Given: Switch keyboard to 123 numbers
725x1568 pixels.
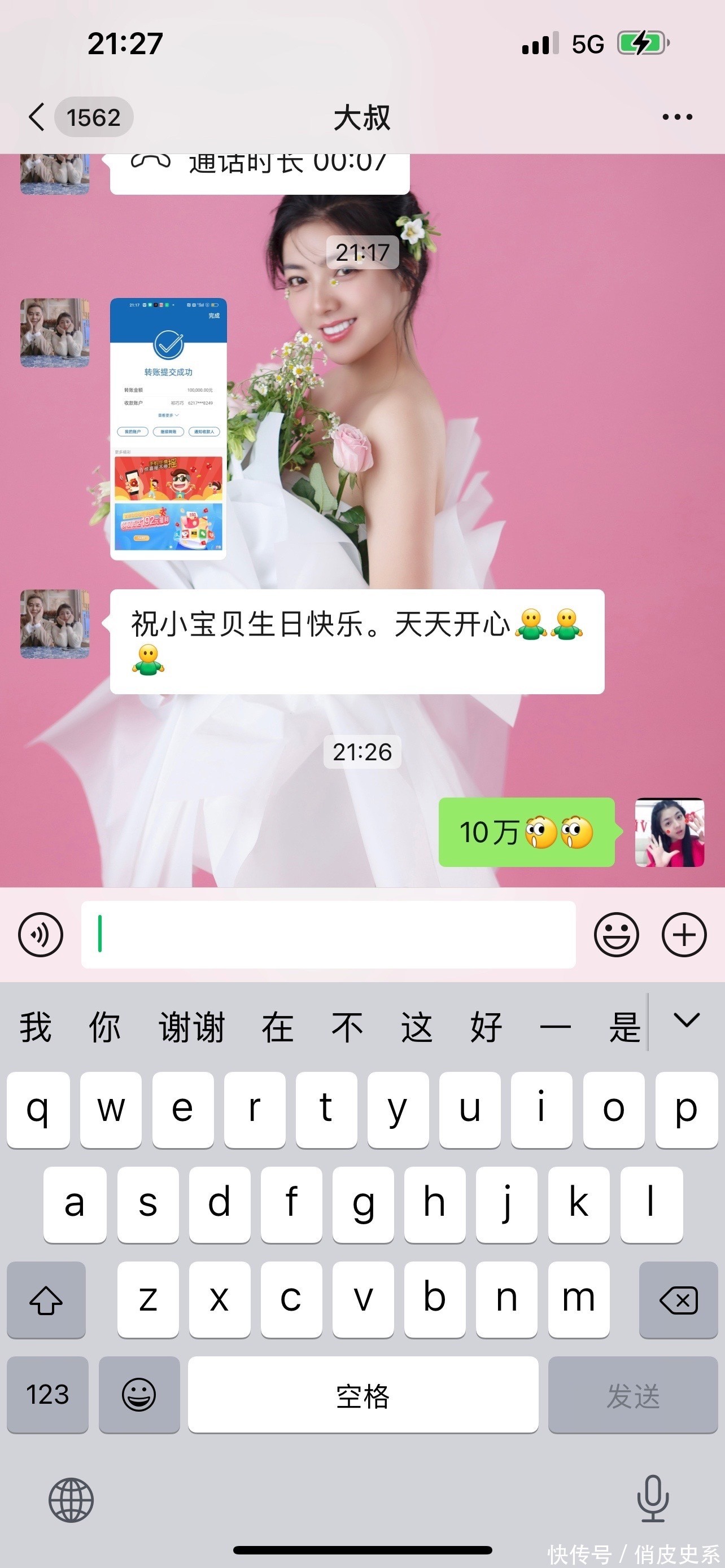Looking at the screenshot, I should (x=47, y=1395).
